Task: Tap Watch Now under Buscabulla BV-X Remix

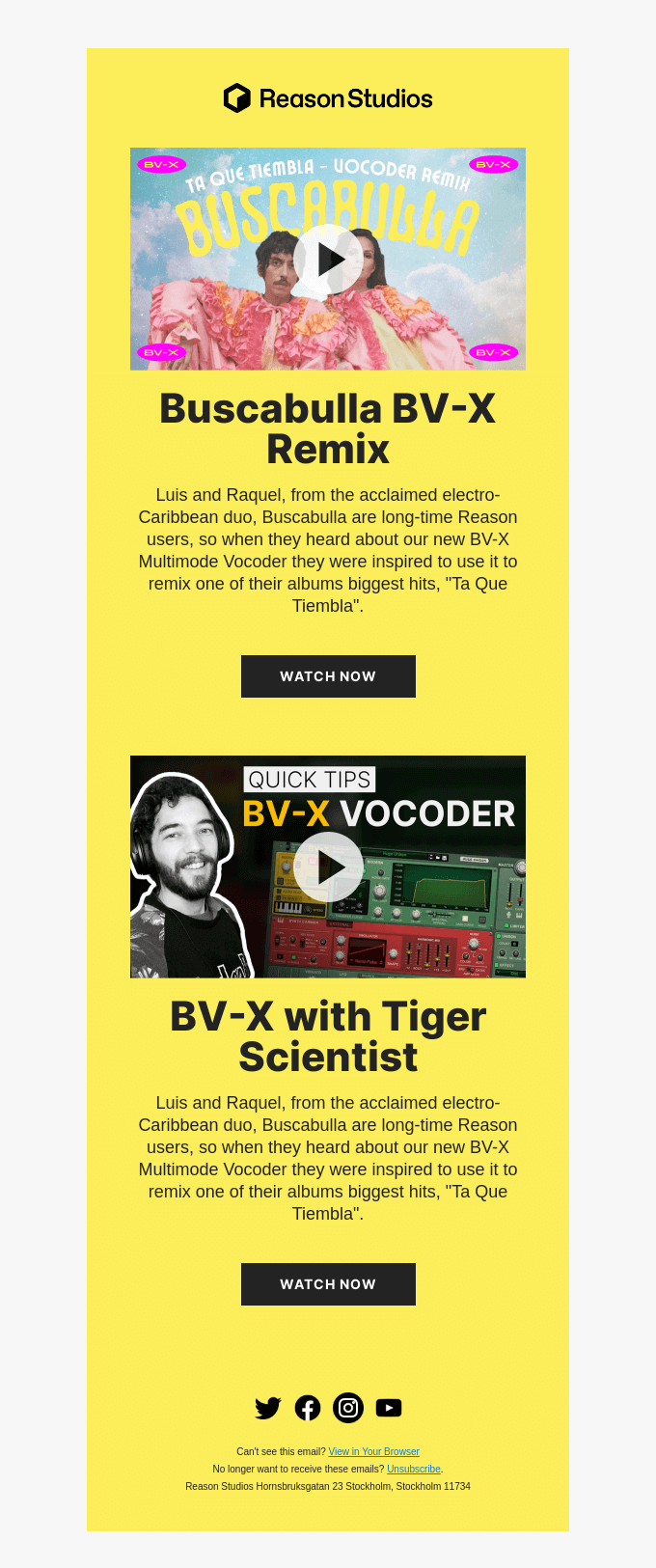Action: [328, 676]
